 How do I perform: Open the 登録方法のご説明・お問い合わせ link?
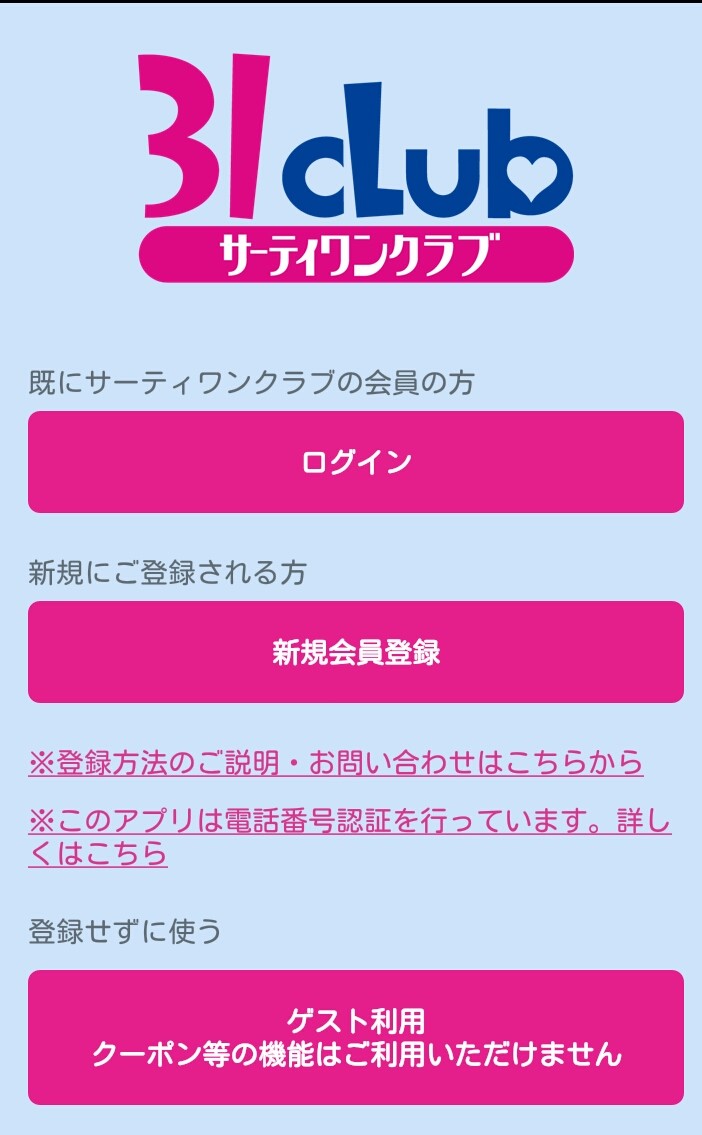(x=336, y=763)
